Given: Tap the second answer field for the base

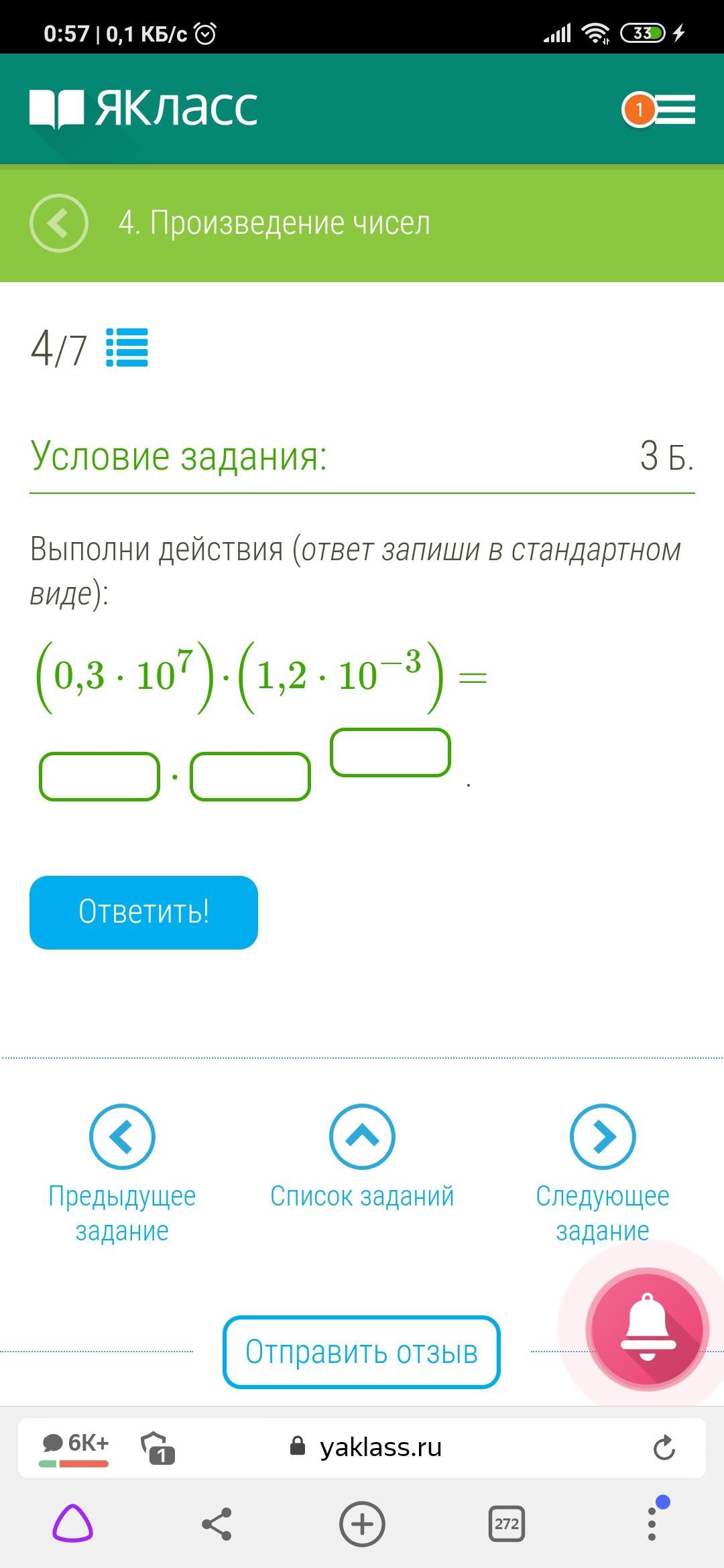Looking at the screenshot, I should coord(250,777).
